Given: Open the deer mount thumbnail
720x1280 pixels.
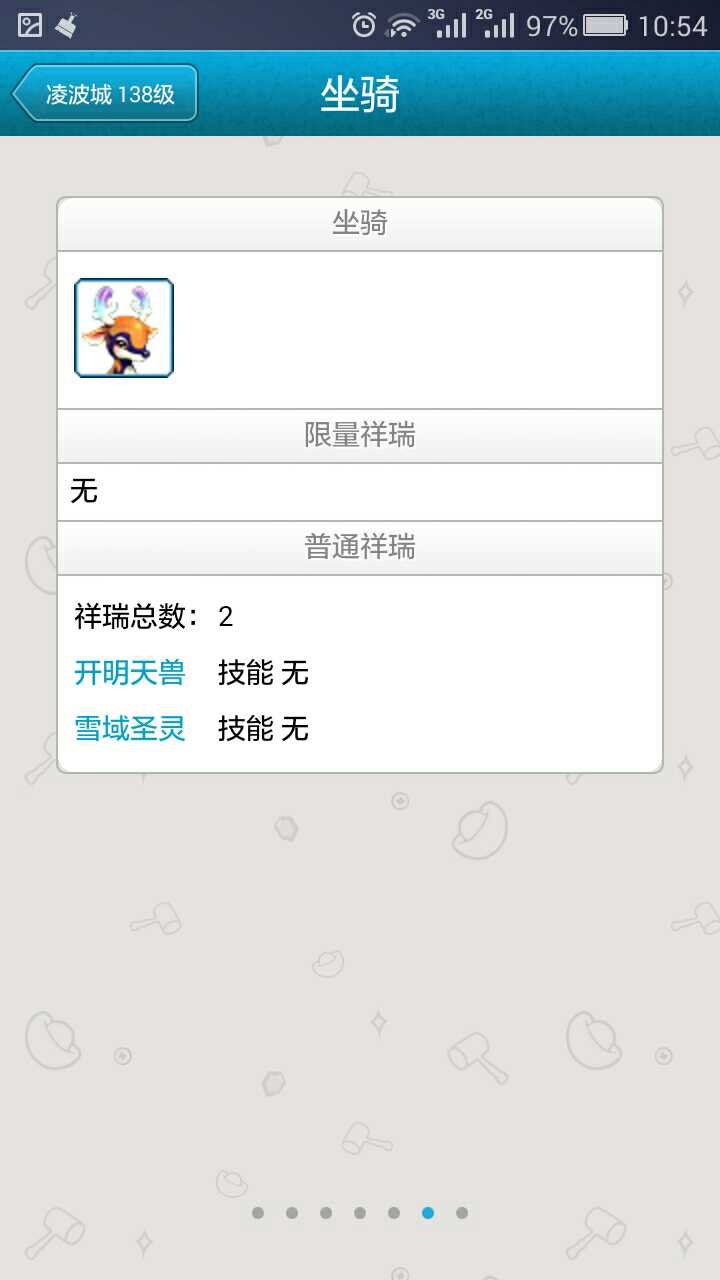Looking at the screenshot, I should point(124,328).
